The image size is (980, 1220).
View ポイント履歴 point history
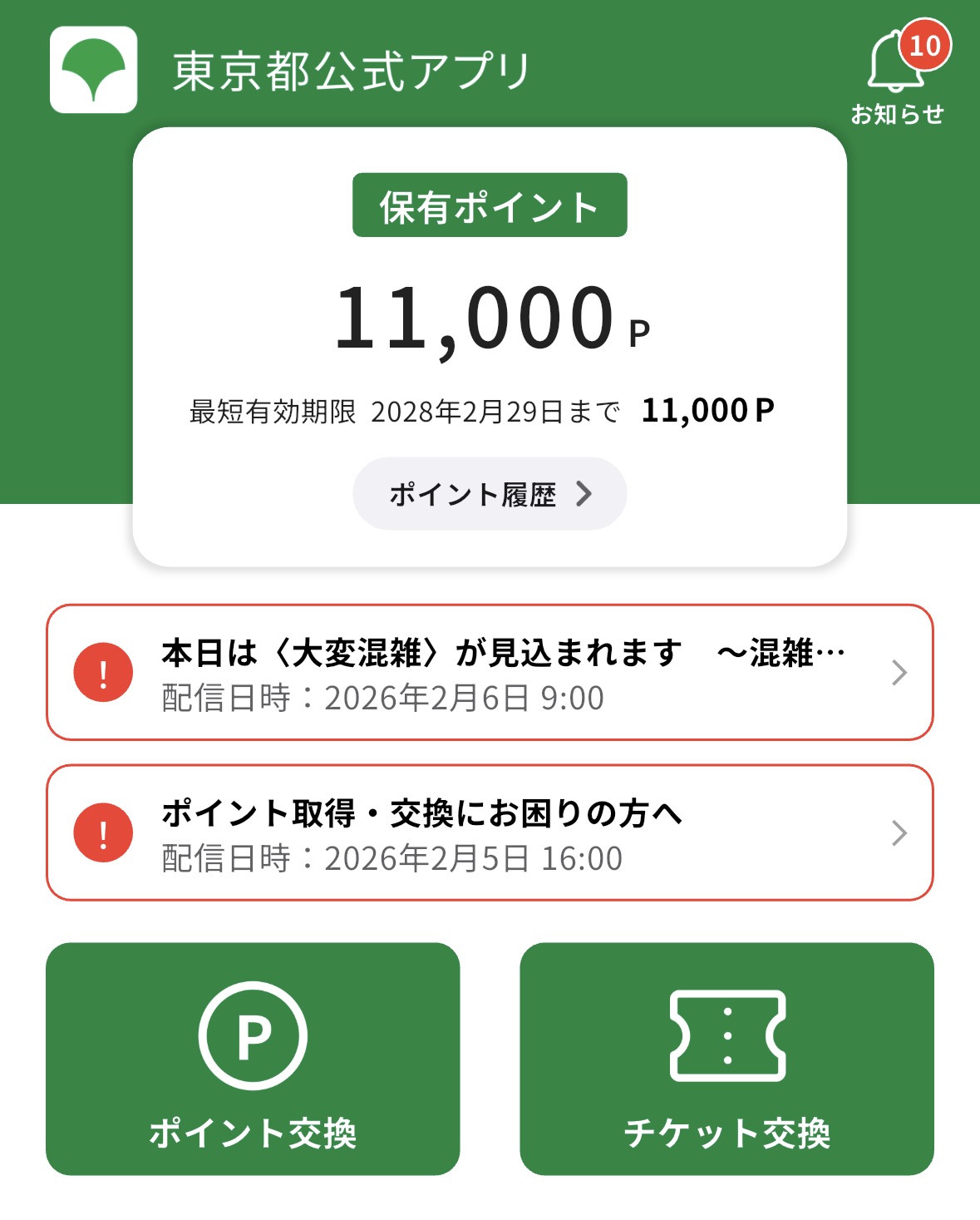click(490, 494)
